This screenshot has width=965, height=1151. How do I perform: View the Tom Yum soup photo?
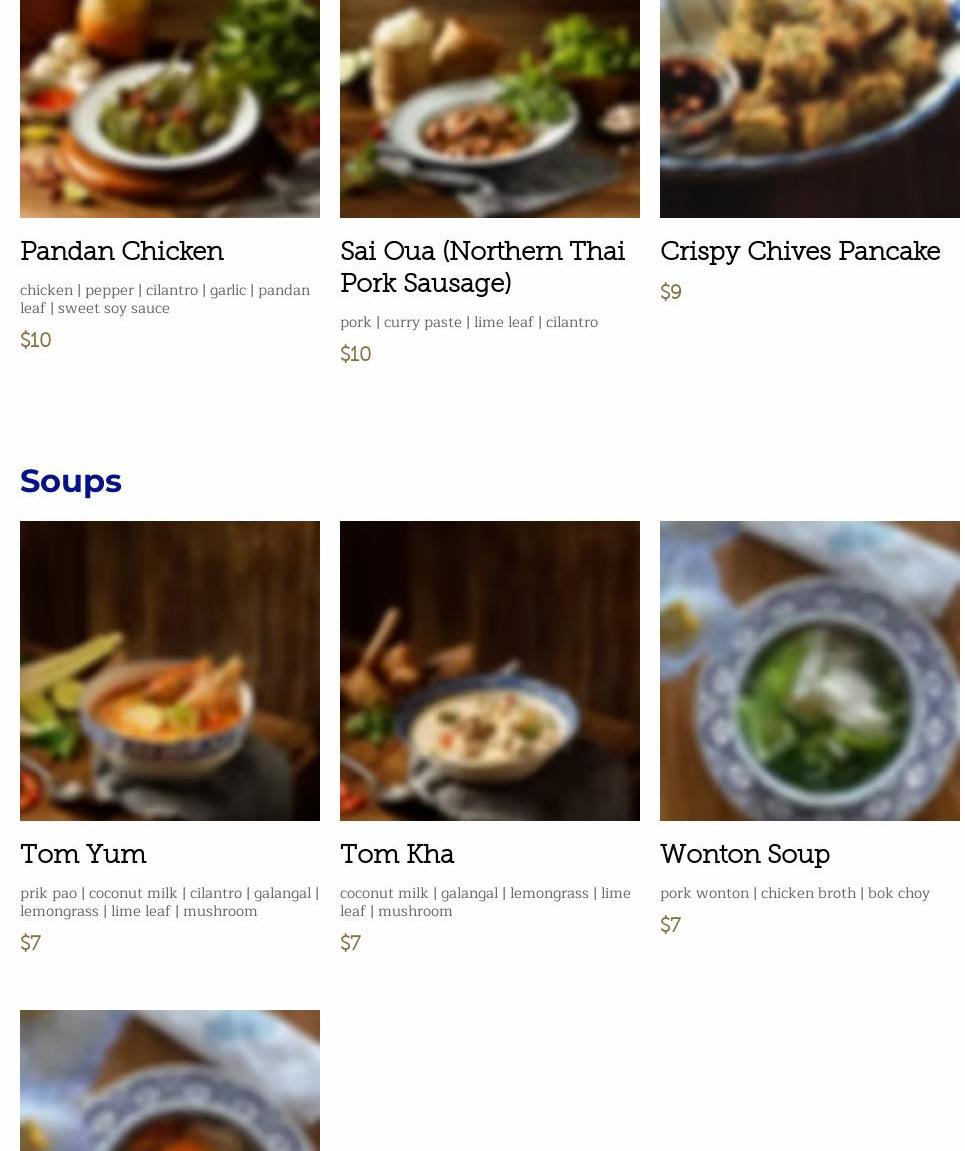click(170, 670)
